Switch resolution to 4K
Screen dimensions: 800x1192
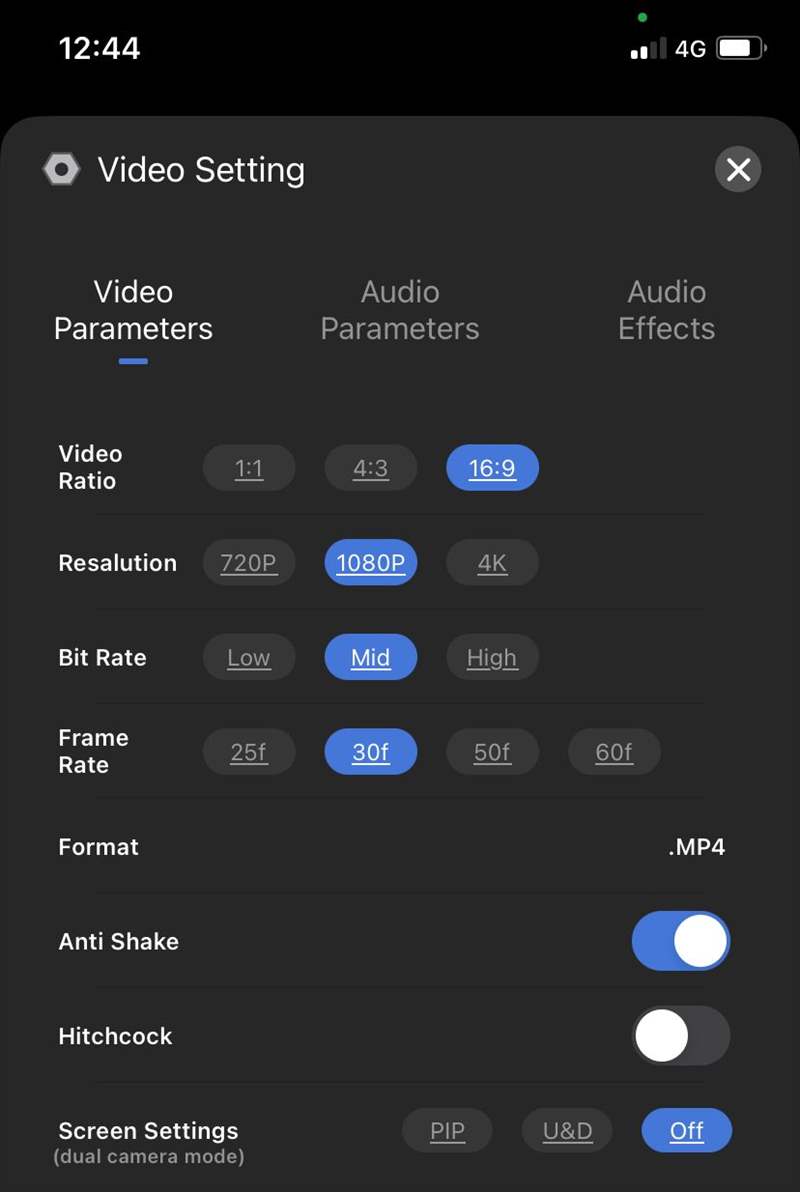point(492,563)
